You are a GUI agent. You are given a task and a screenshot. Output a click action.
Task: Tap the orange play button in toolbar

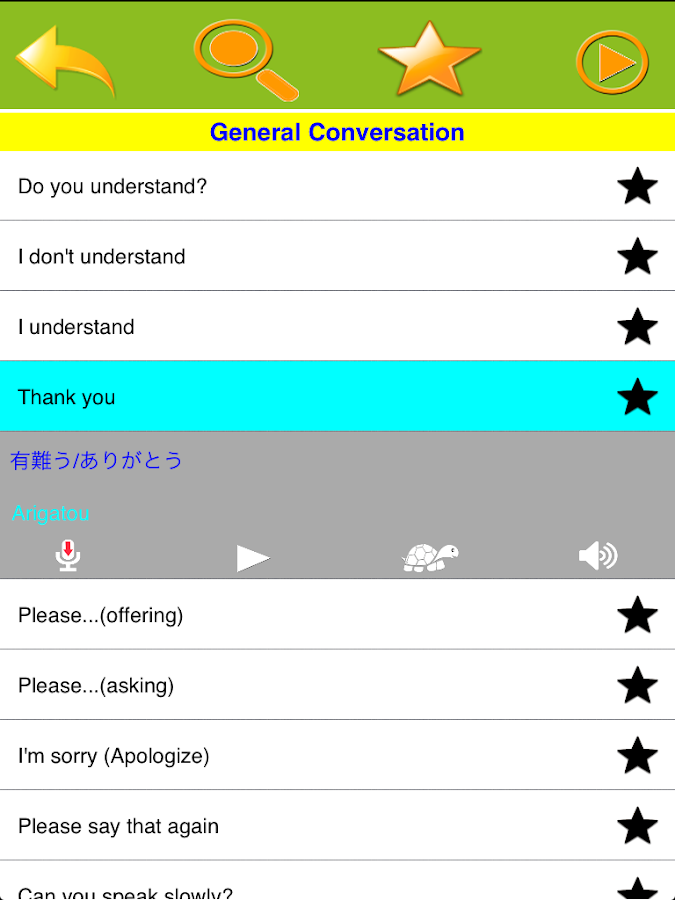[x=612, y=63]
